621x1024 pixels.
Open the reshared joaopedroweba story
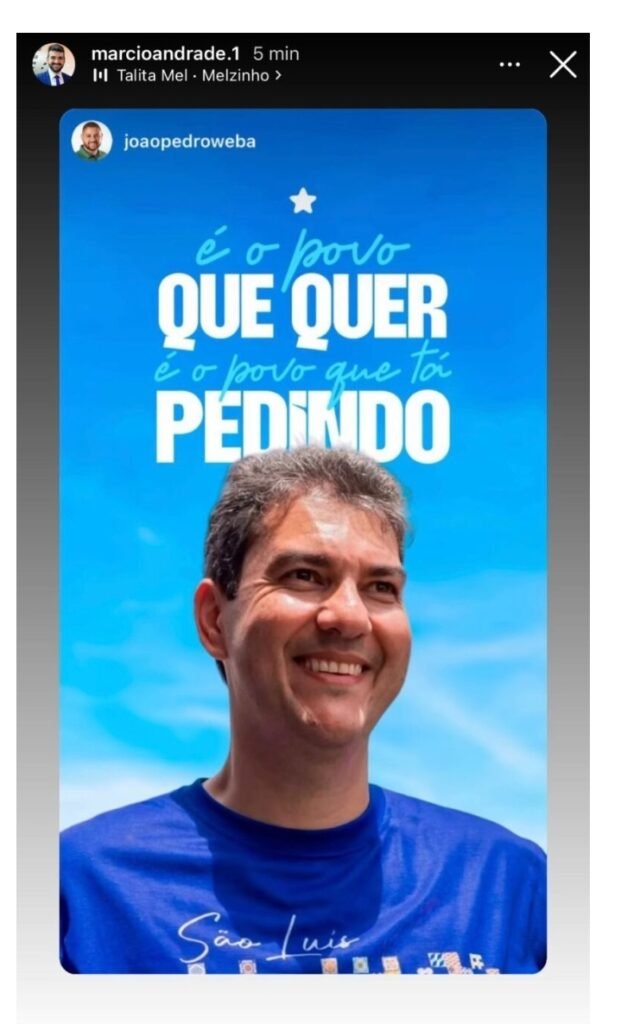click(189, 142)
